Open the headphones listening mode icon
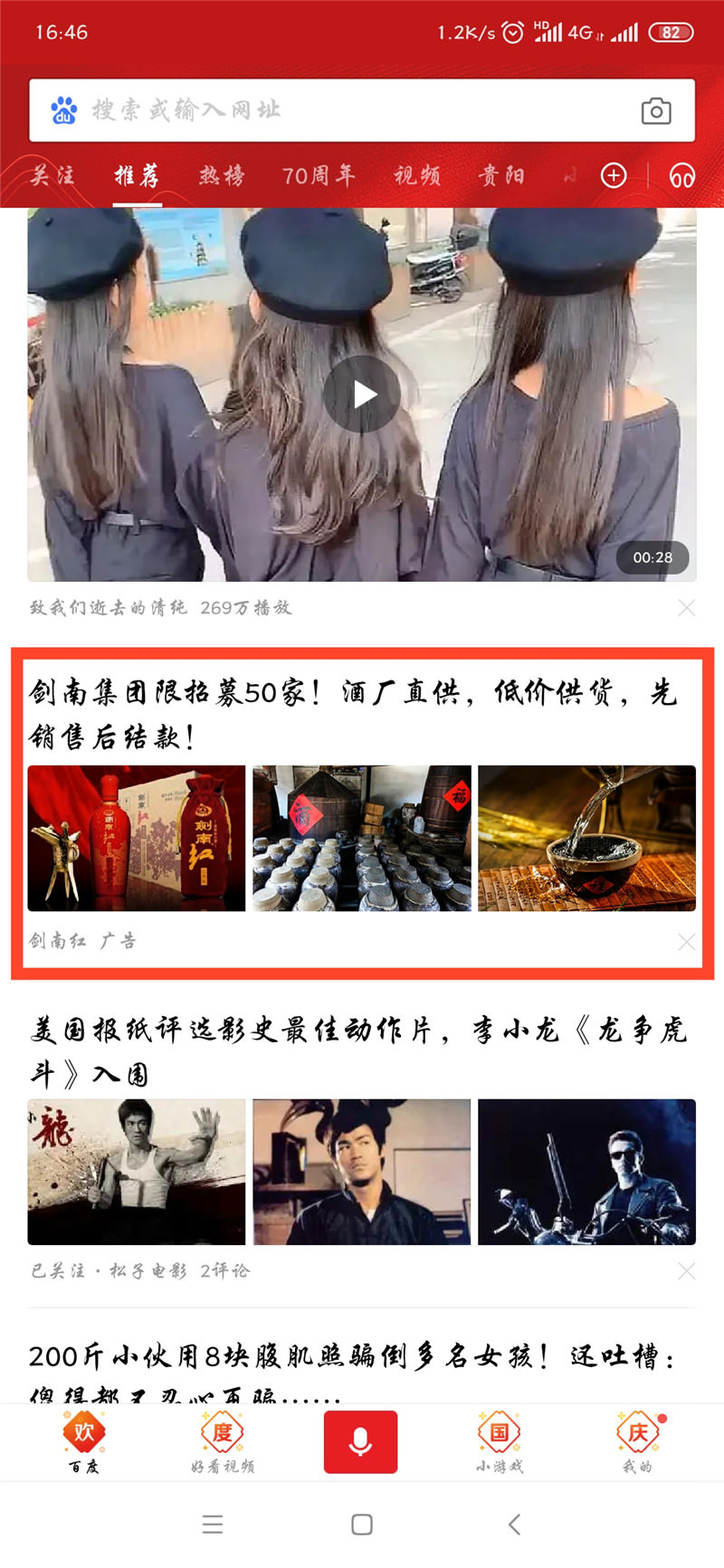This screenshot has height=1568, width=724. tap(681, 176)
